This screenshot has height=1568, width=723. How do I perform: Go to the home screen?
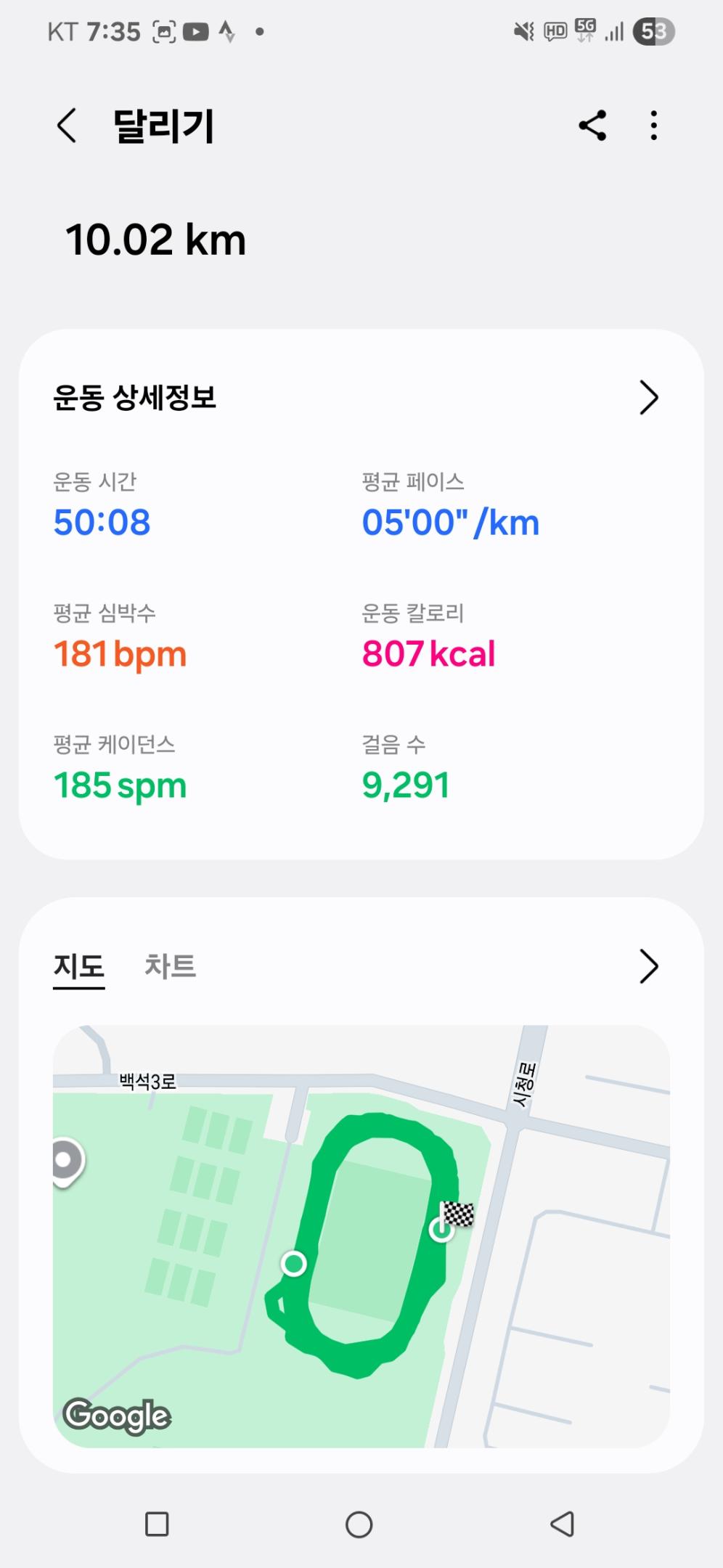pyautogui.click(x=359, y=1524)
